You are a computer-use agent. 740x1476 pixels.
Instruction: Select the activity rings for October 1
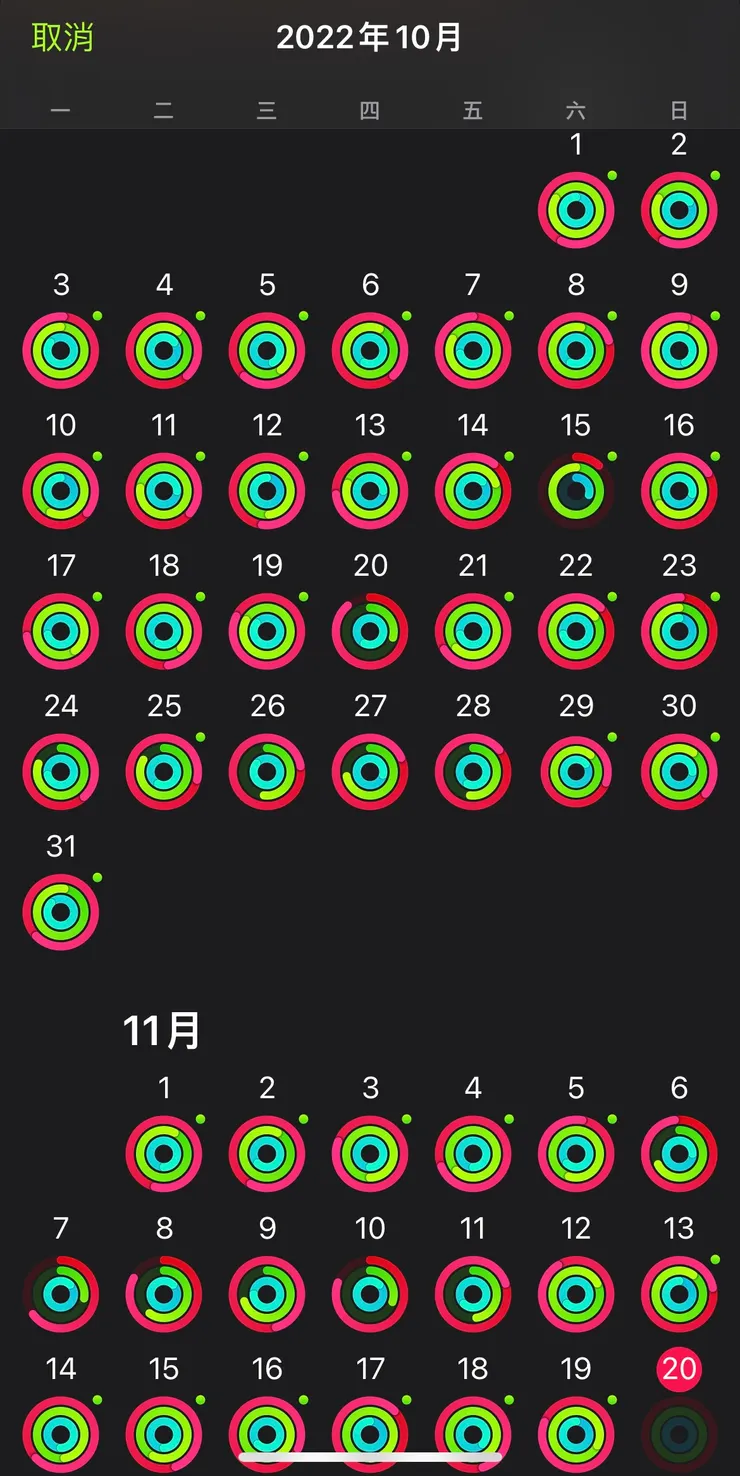576,209
